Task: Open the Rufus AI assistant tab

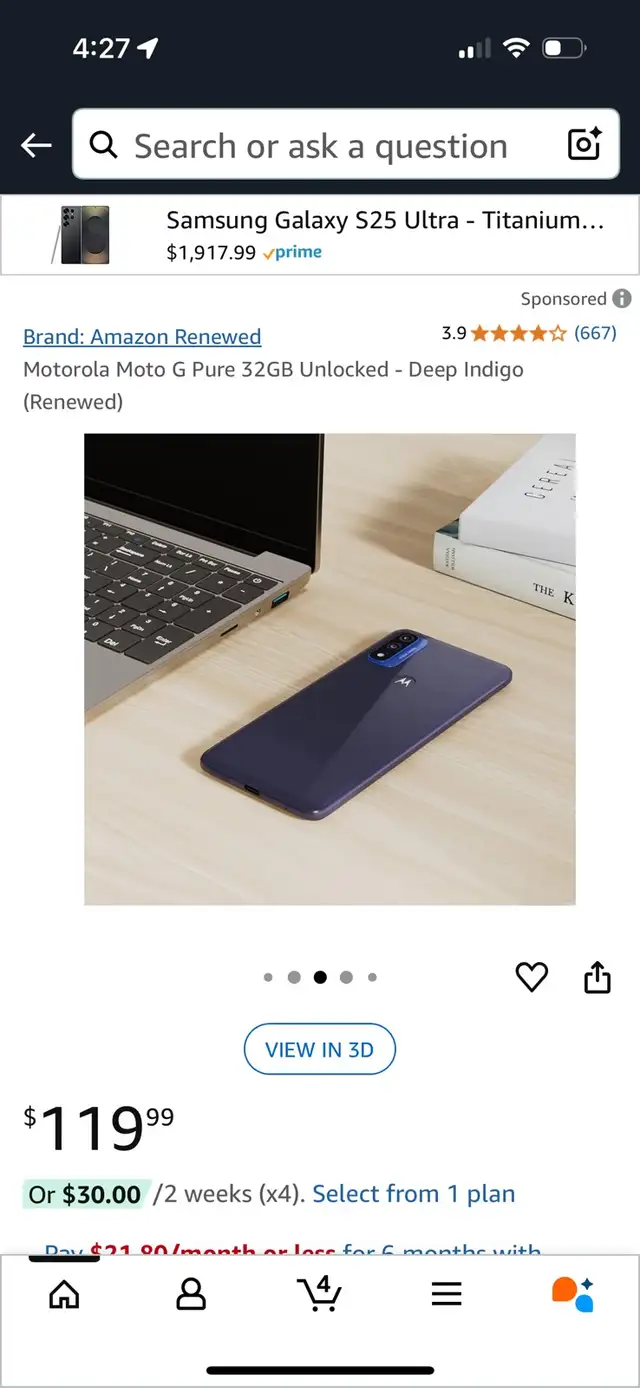Action: pyautogui.click(x=573, y=1295)
